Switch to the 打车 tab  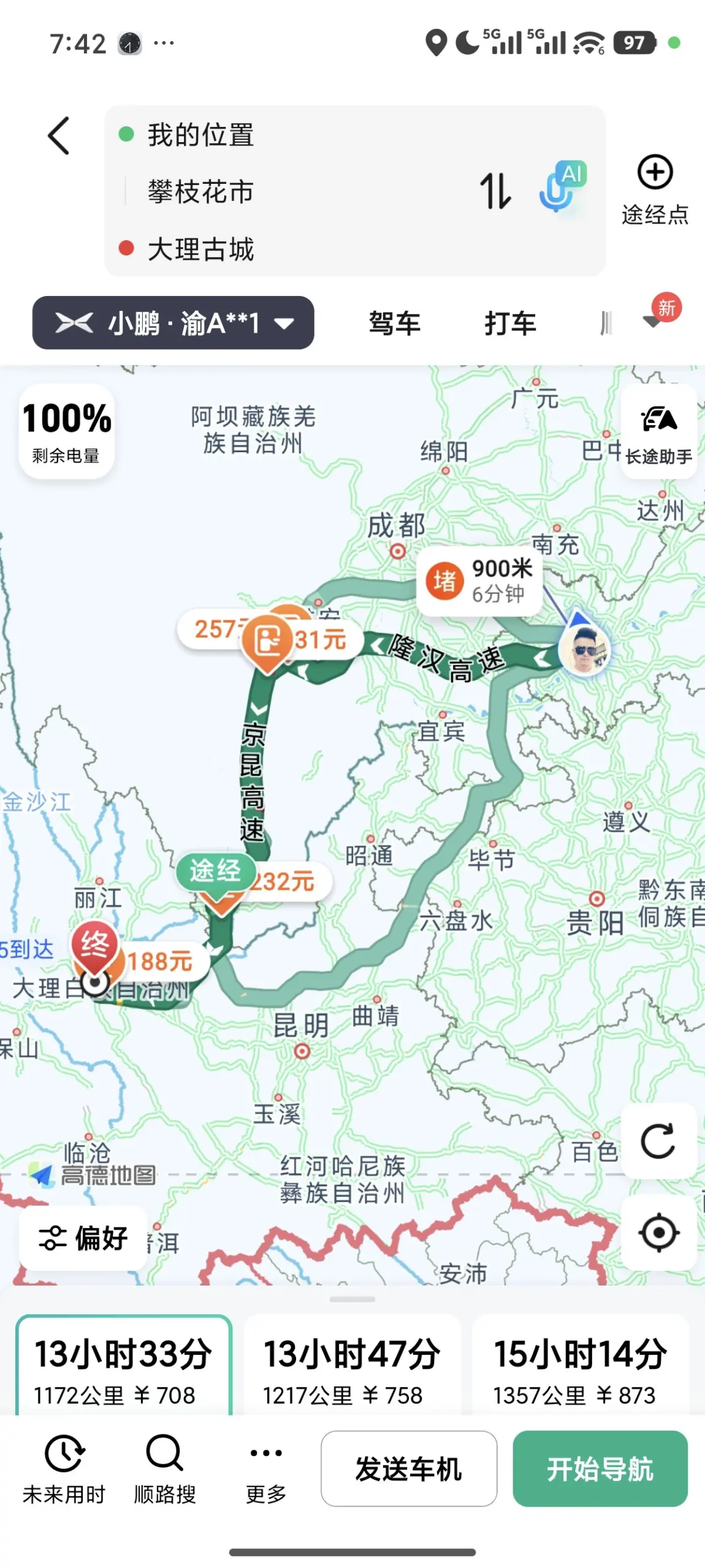pyautogui.click(x=510, y=323)
